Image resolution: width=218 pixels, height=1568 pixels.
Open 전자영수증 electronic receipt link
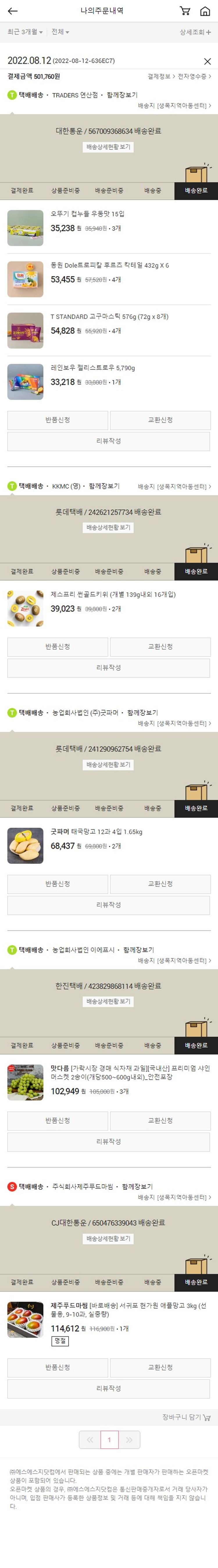(x=194, y=77)
